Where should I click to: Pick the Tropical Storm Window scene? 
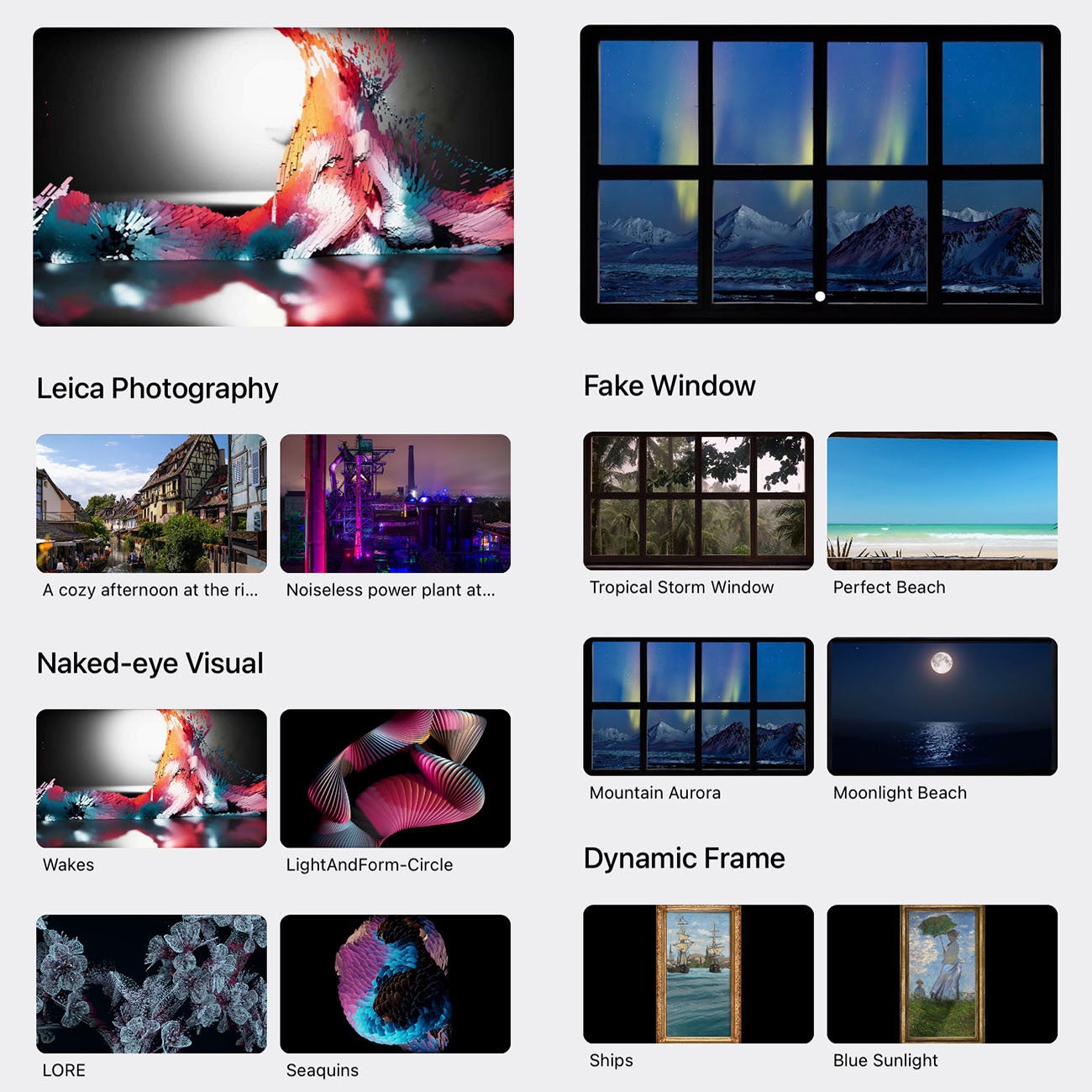[x=698, y=501]
